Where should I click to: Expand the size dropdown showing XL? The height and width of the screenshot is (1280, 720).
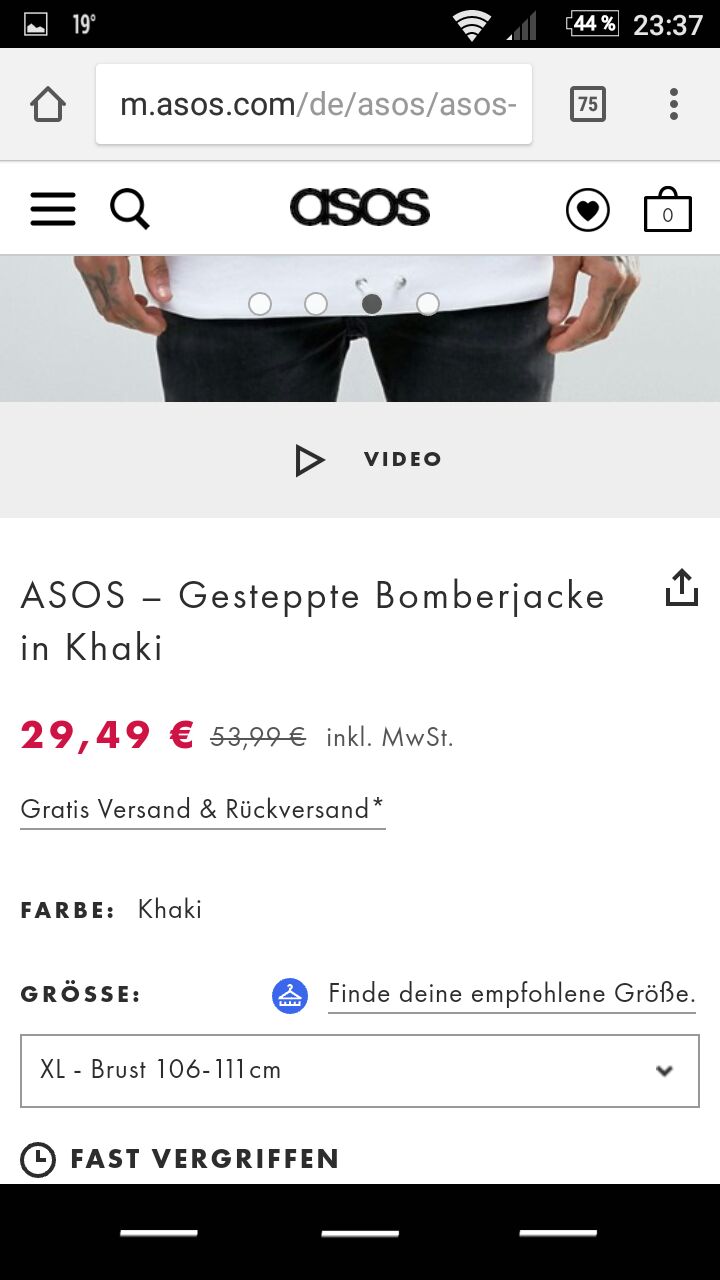pos(360,1070)
